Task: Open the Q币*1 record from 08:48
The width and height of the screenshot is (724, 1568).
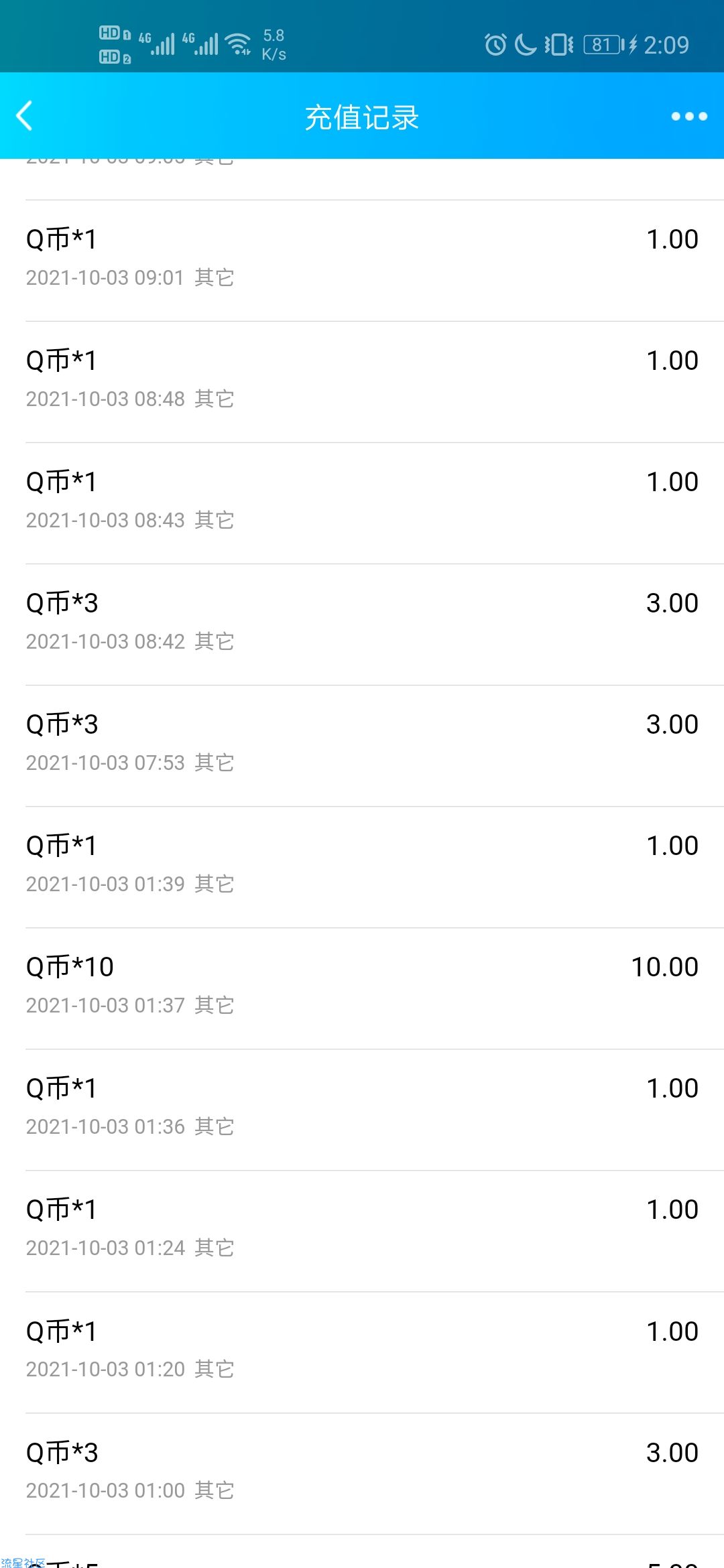Action: [x=362, y=382]
